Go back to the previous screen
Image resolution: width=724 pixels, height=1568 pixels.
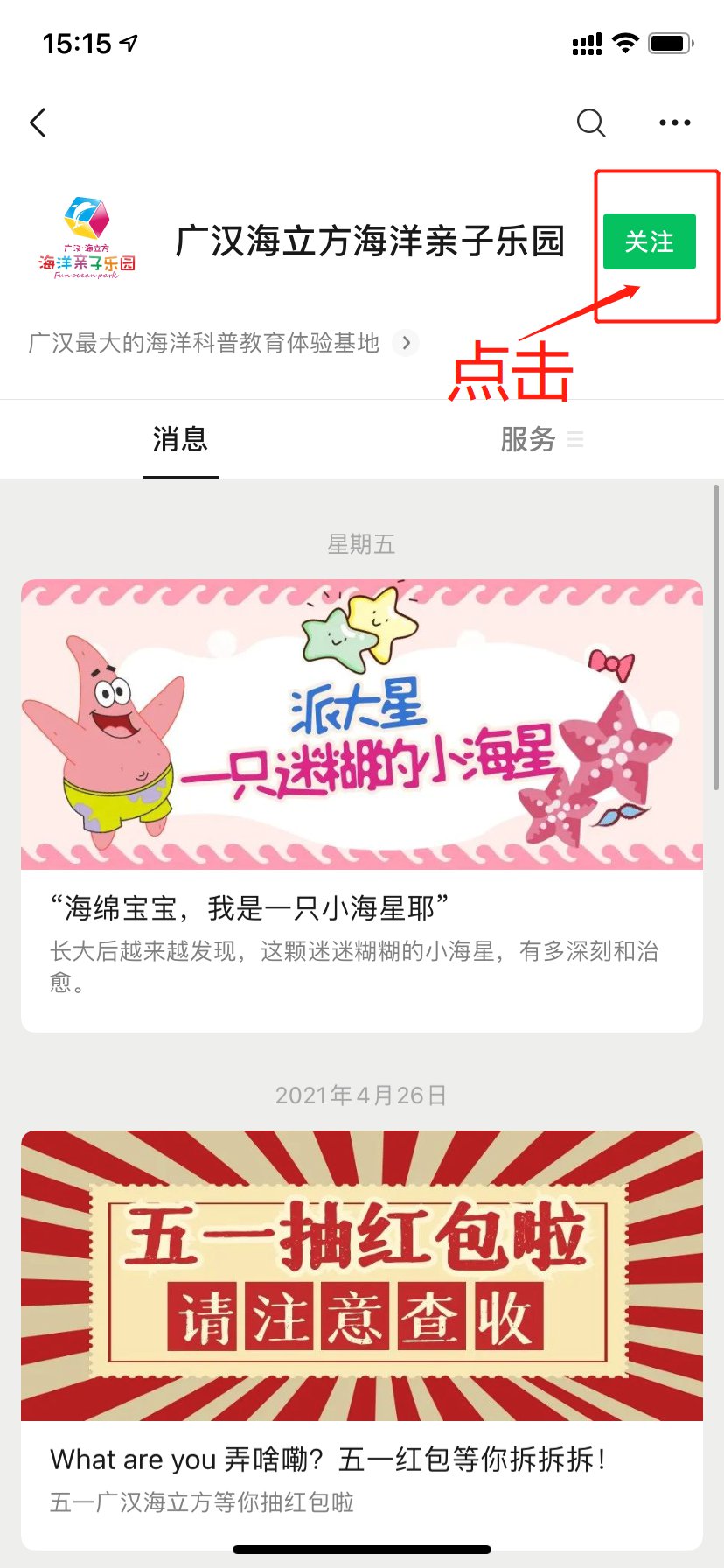(38, 122)
